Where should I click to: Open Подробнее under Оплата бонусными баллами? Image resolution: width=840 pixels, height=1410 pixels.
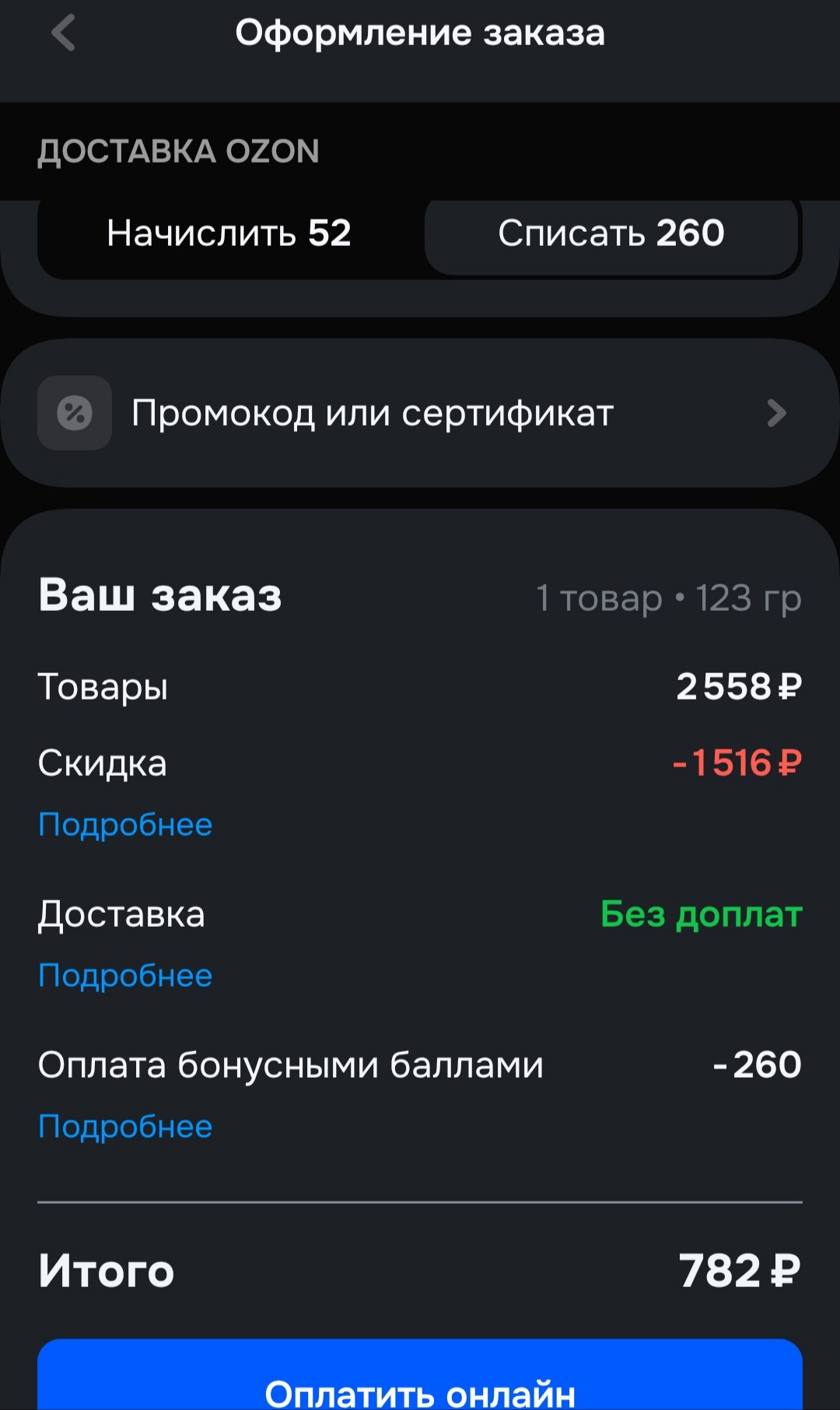[125, 1127]
